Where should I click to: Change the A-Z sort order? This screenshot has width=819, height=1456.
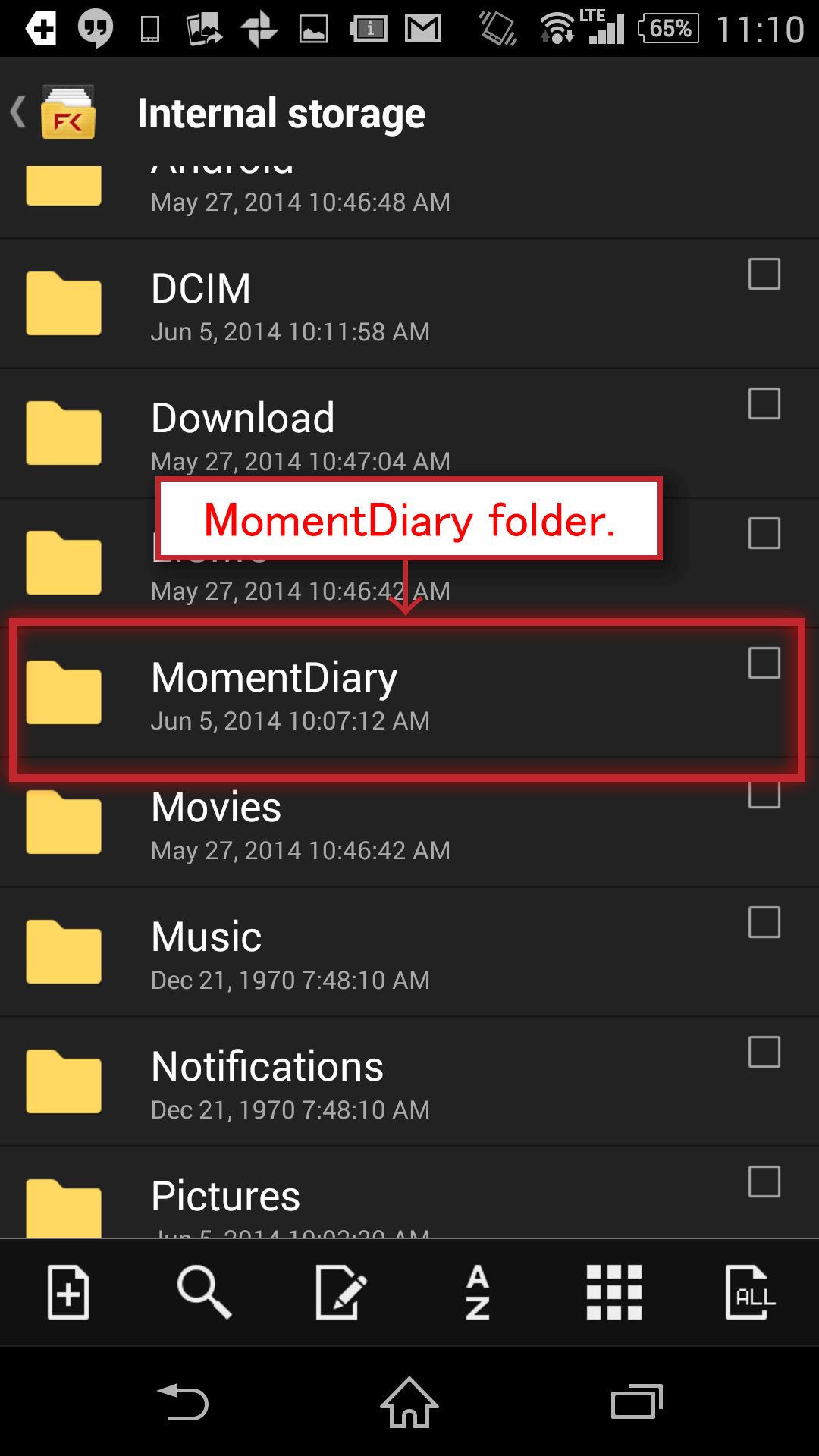tap(478, 1292)
